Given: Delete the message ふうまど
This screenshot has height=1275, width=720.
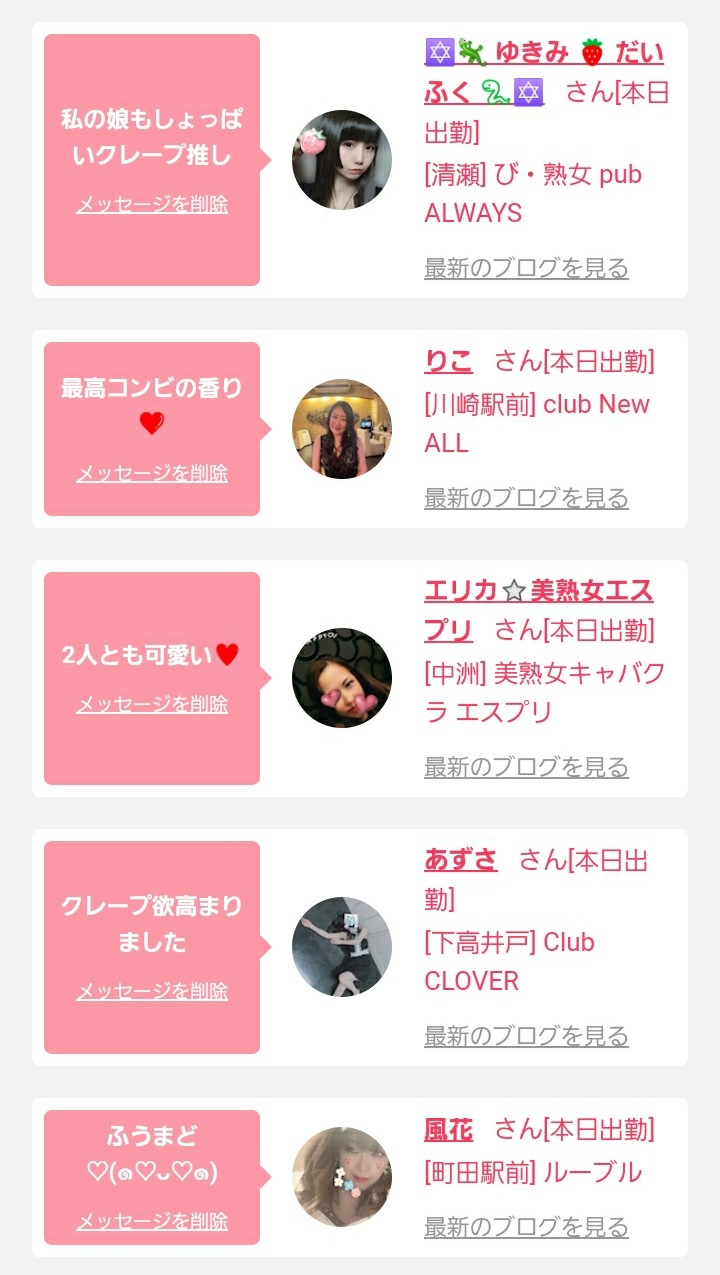Looking at the screenshot, I should tap(152, 1221).
